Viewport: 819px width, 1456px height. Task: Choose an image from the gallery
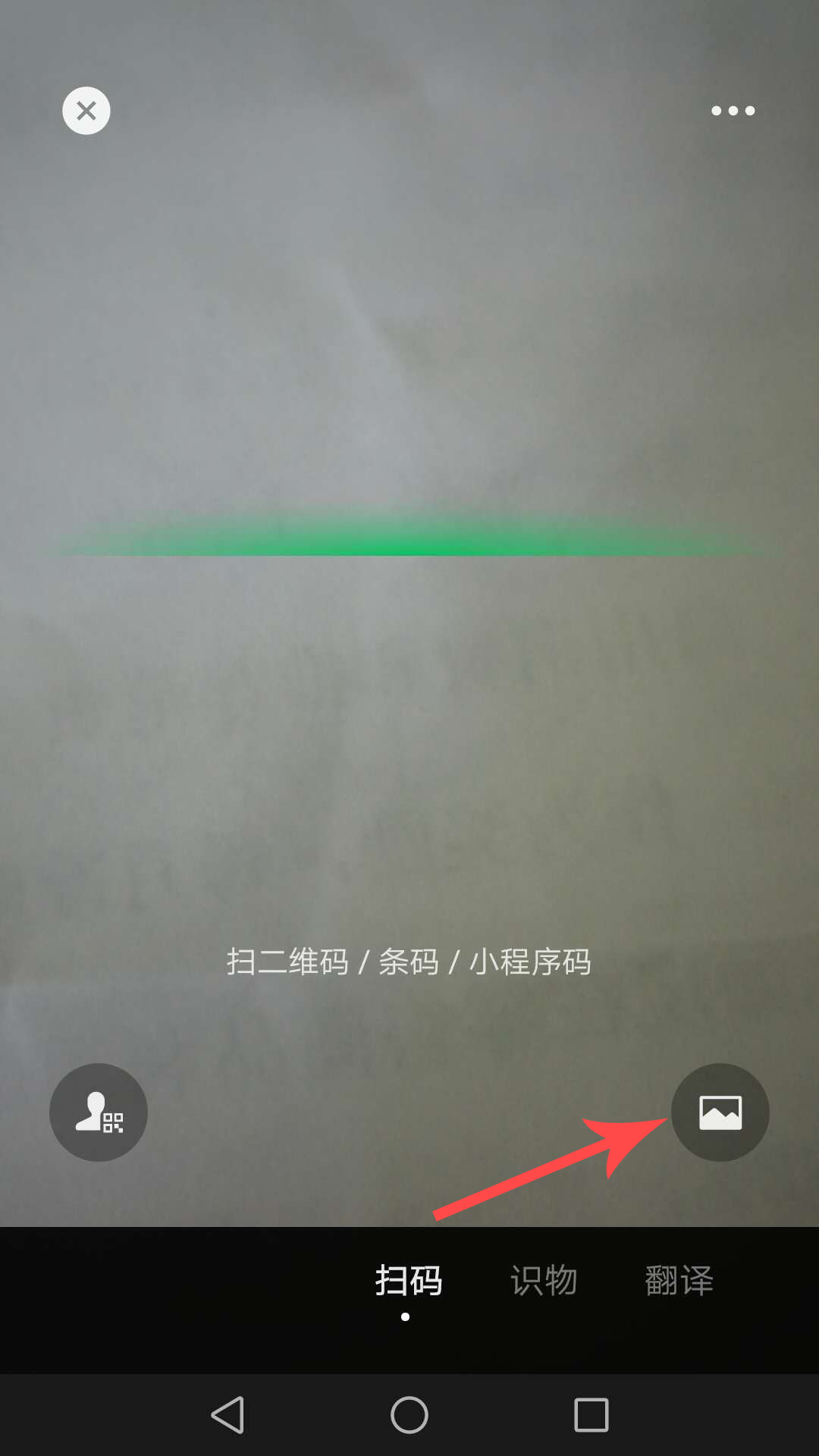click(x=720, y=1112)
